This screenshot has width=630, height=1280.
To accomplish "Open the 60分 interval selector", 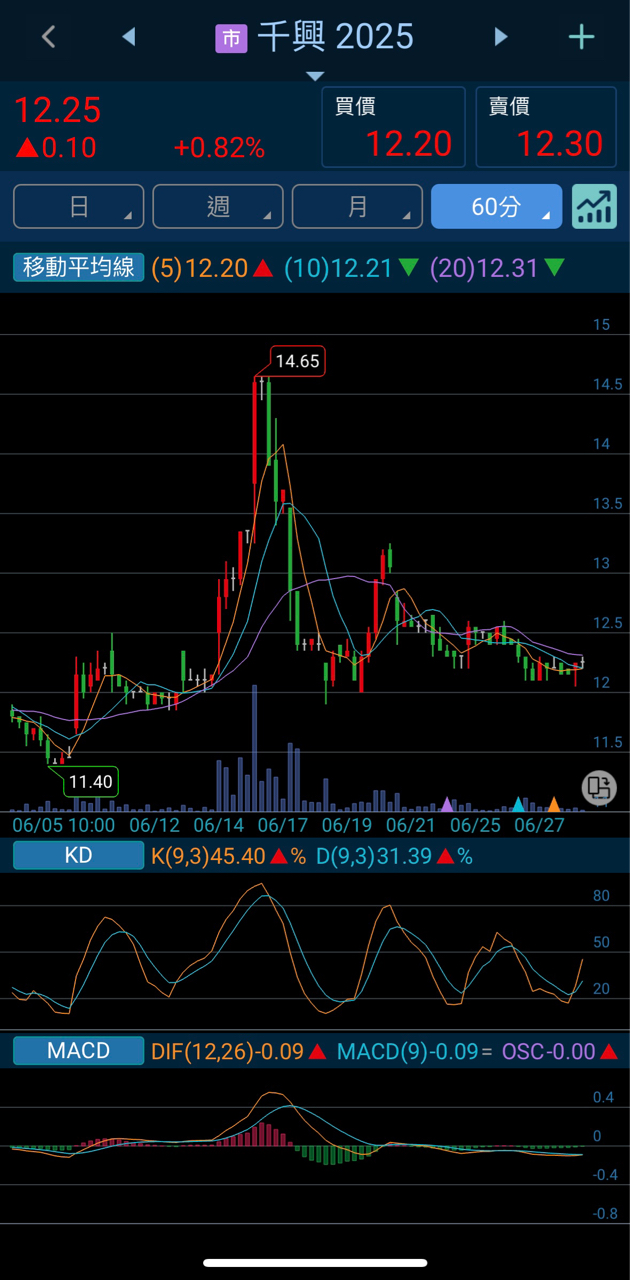I will point(497,207).
